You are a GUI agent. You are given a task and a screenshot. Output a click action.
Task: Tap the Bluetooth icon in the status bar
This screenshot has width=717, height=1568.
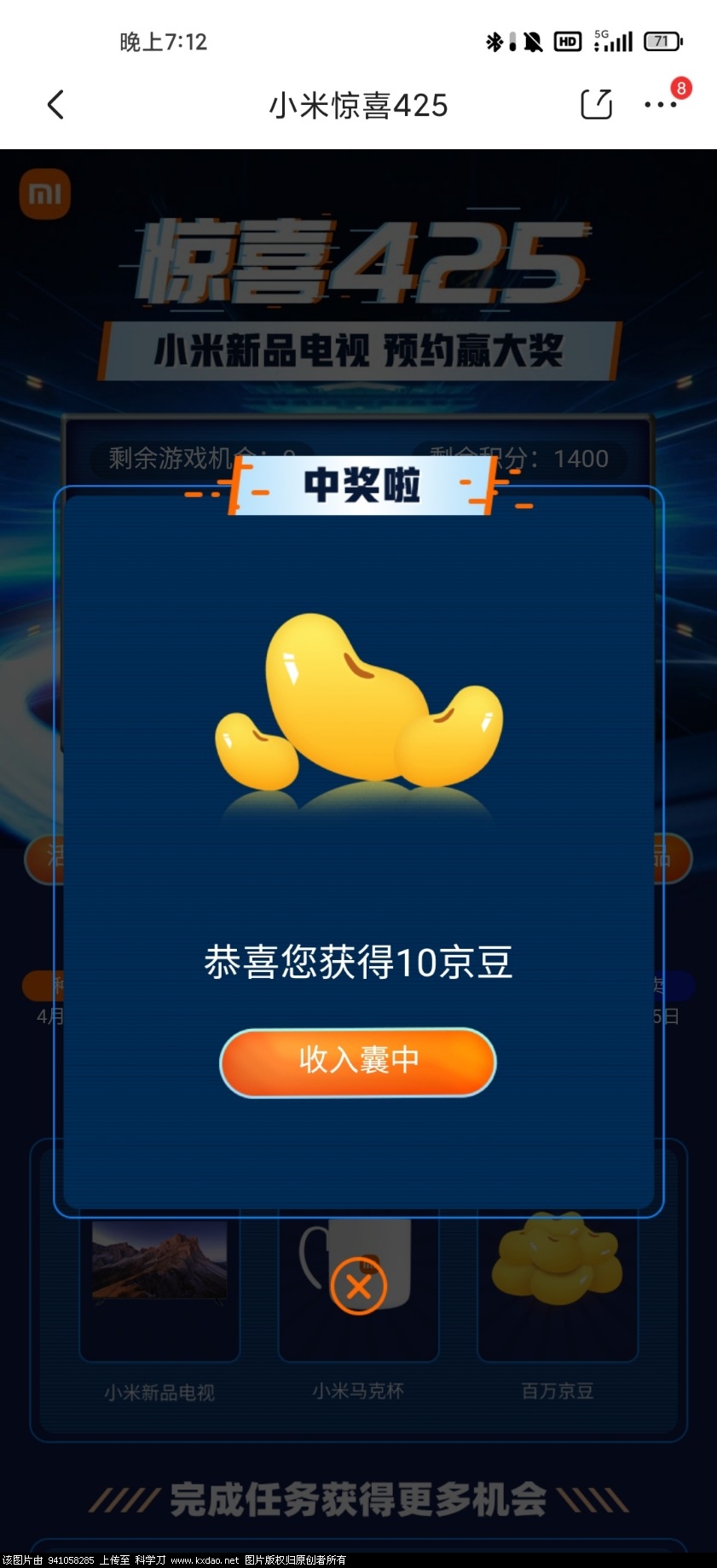pos(493,40)
